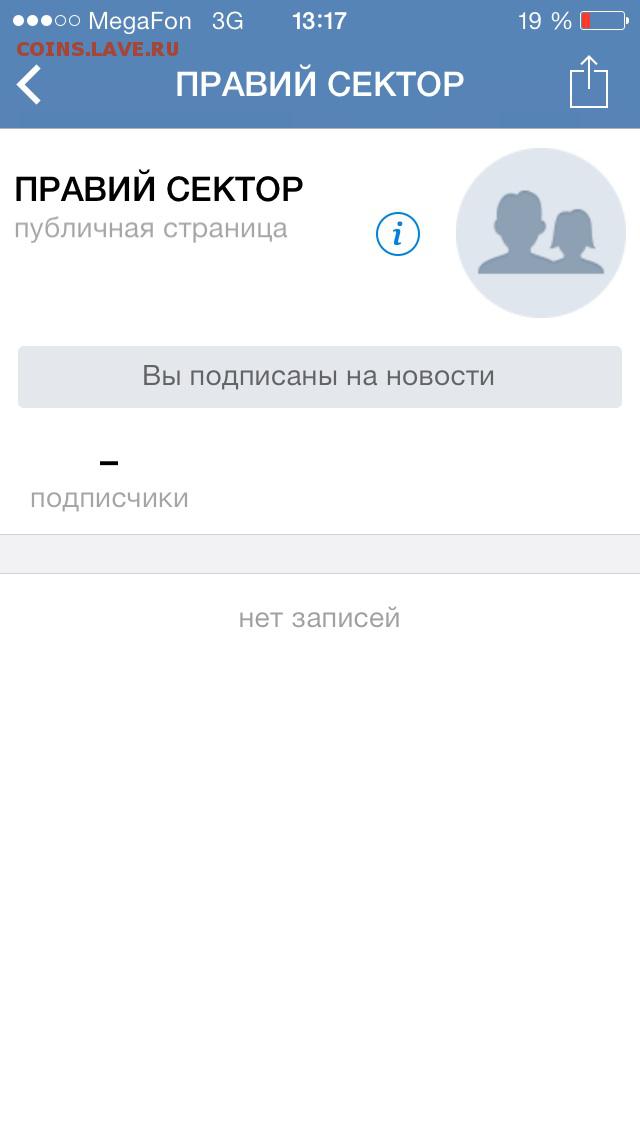The image size is (640, 1136).
Task: Open the community avatar placeholder
Action: click(x=541, y=233)
